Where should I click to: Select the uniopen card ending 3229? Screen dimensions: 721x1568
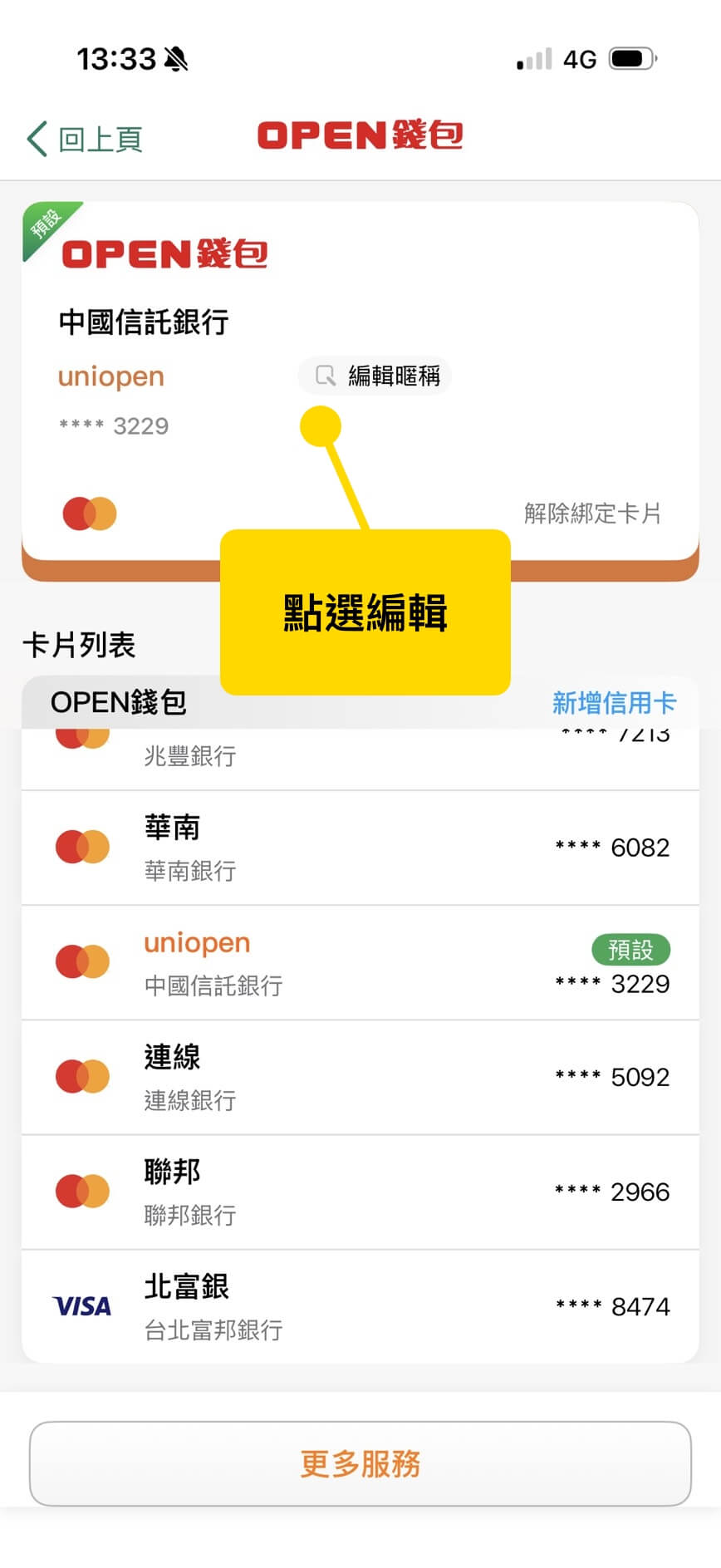point(360,962)
